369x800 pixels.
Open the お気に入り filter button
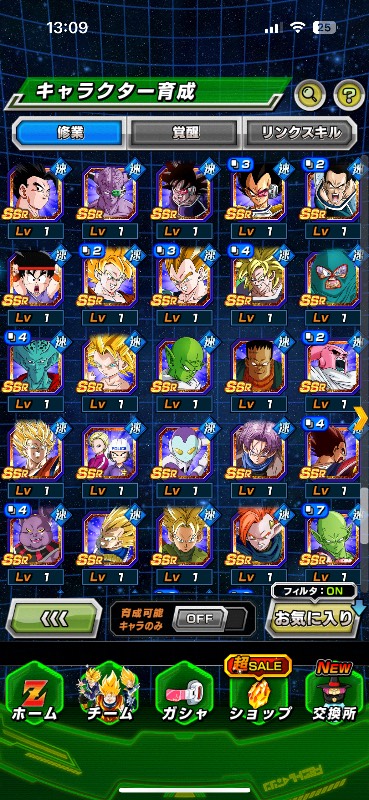313,617
